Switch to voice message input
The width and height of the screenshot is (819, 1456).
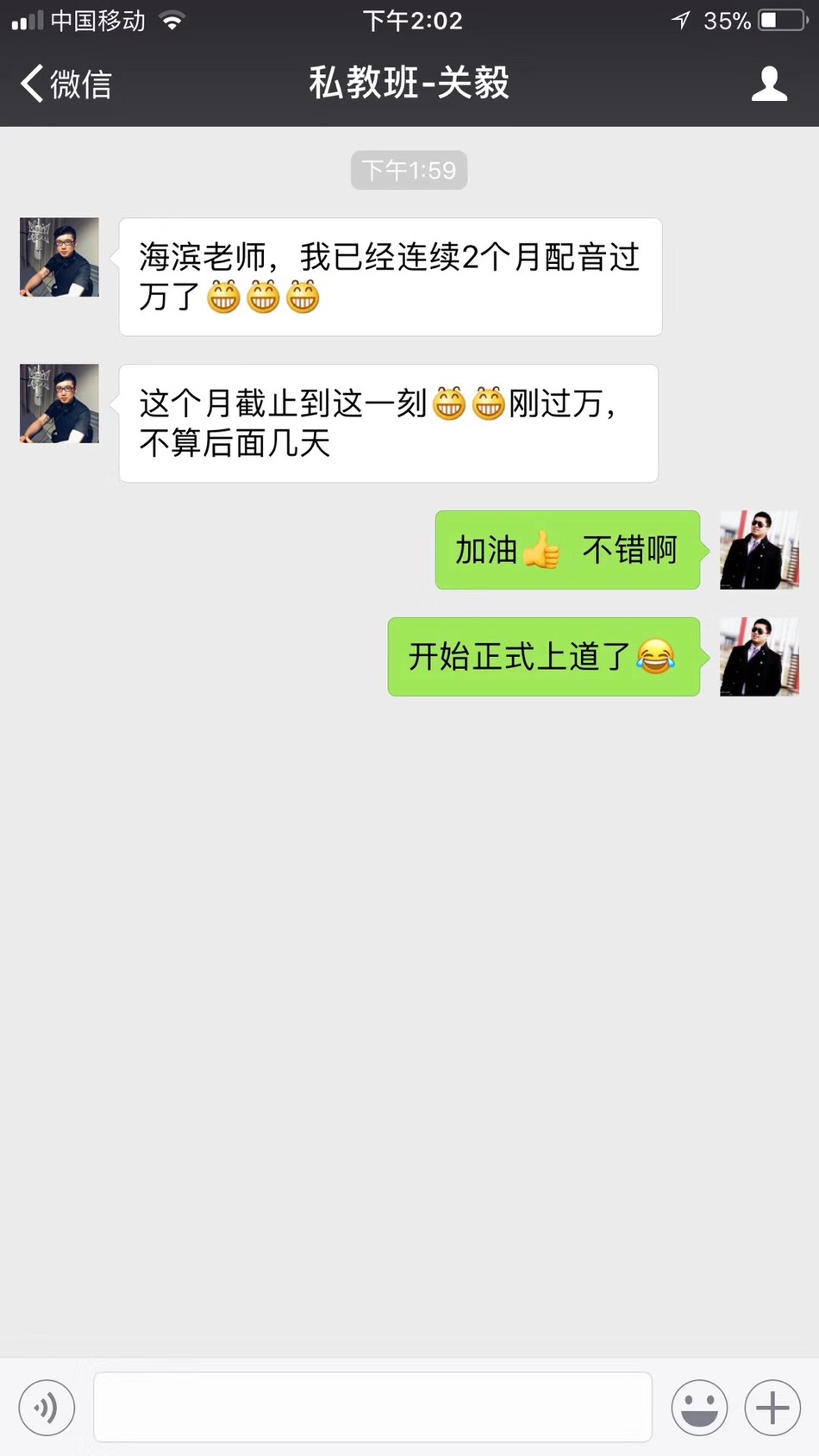tap(47, 1408)
